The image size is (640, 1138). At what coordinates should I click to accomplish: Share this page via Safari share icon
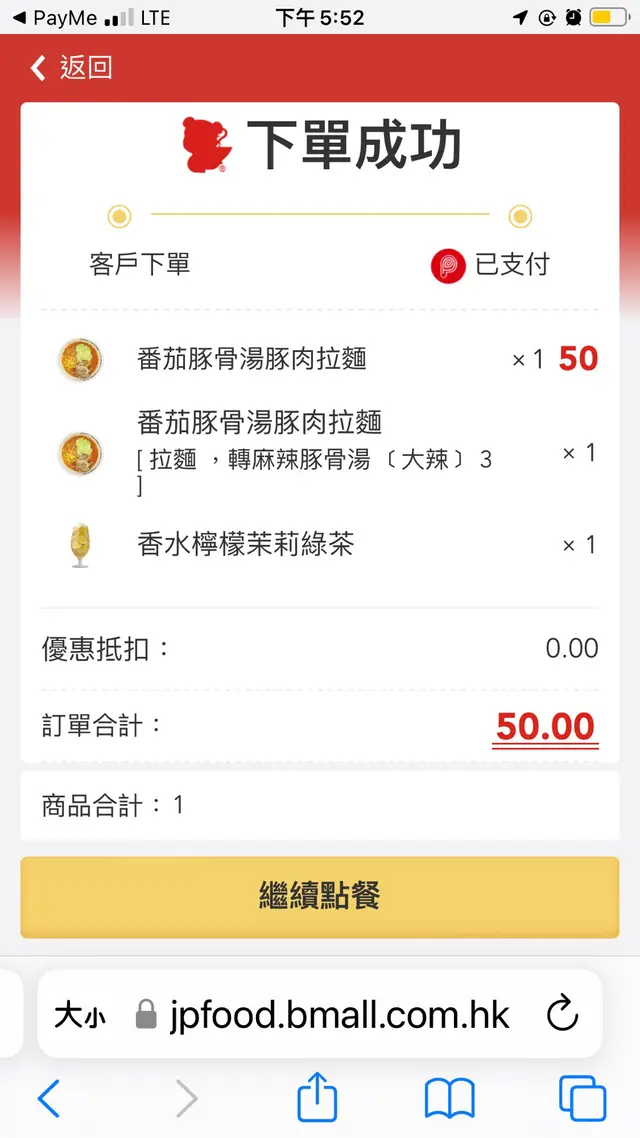tap(318, 1098)
